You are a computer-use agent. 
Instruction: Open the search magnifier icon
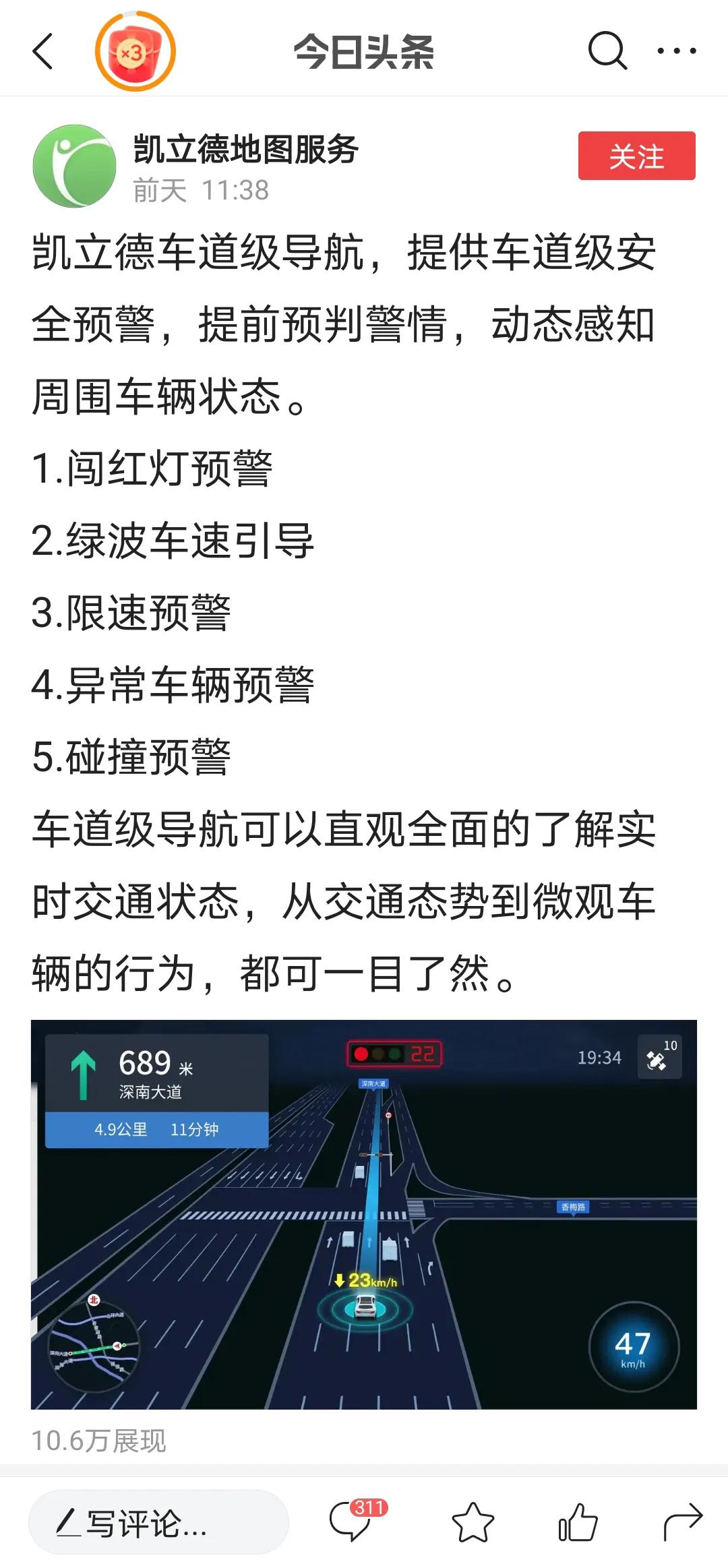(x=607, y=51)
